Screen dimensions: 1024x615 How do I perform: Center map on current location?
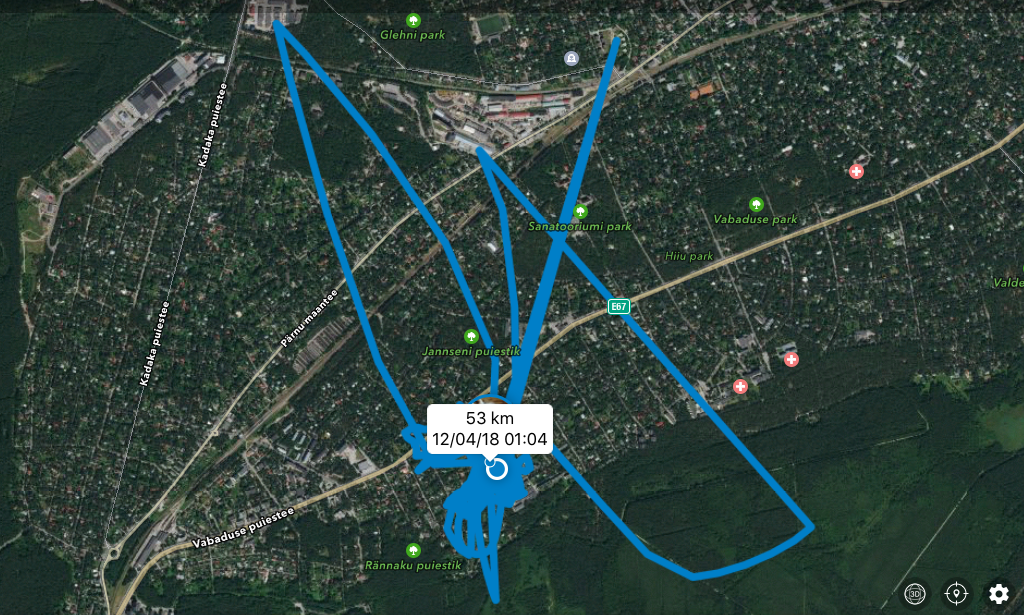[x=957, y=593]
